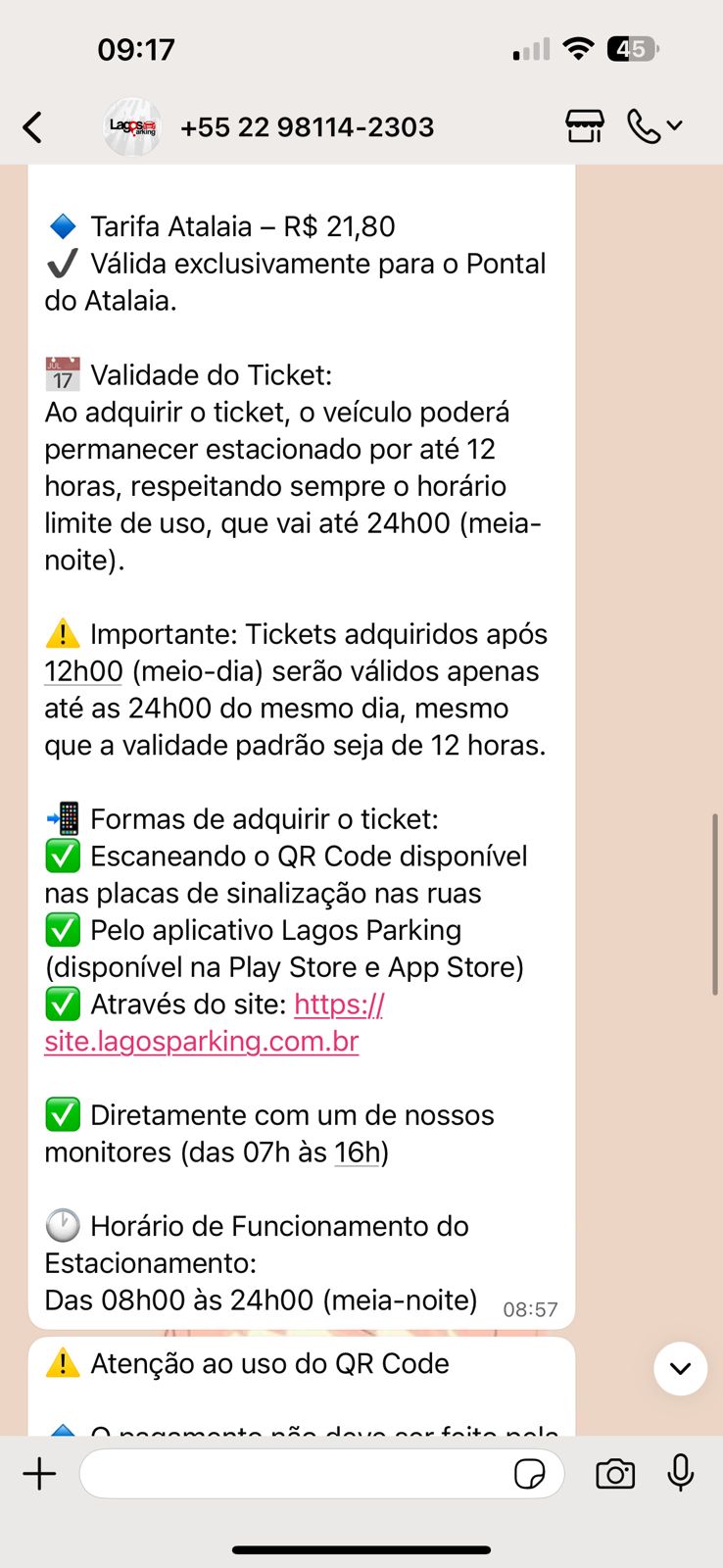Open the Lagos Parking contact profile picture
Screen dimensions: 723x1568
tap(132, 127)
